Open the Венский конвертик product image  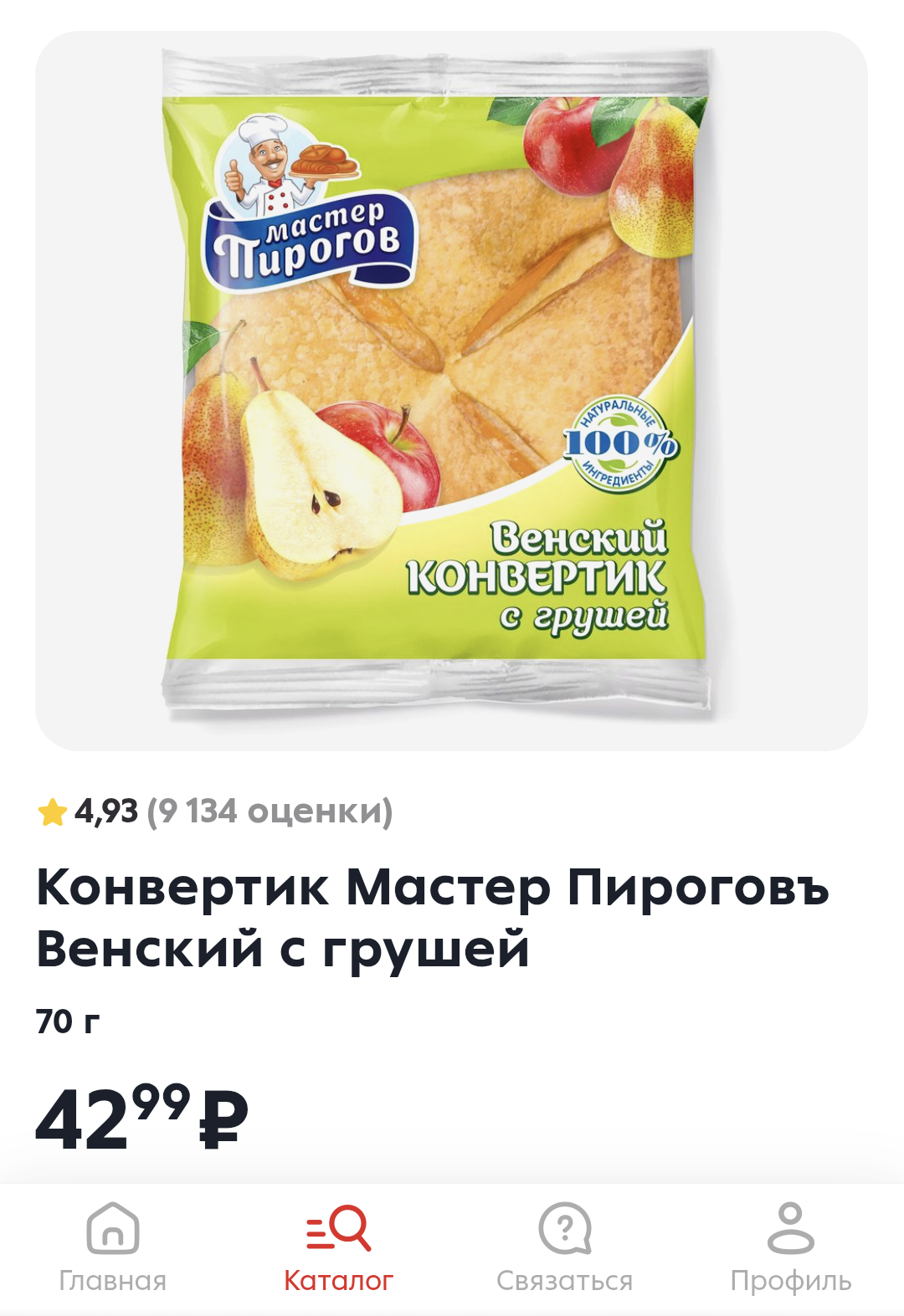tap(451, 391)
